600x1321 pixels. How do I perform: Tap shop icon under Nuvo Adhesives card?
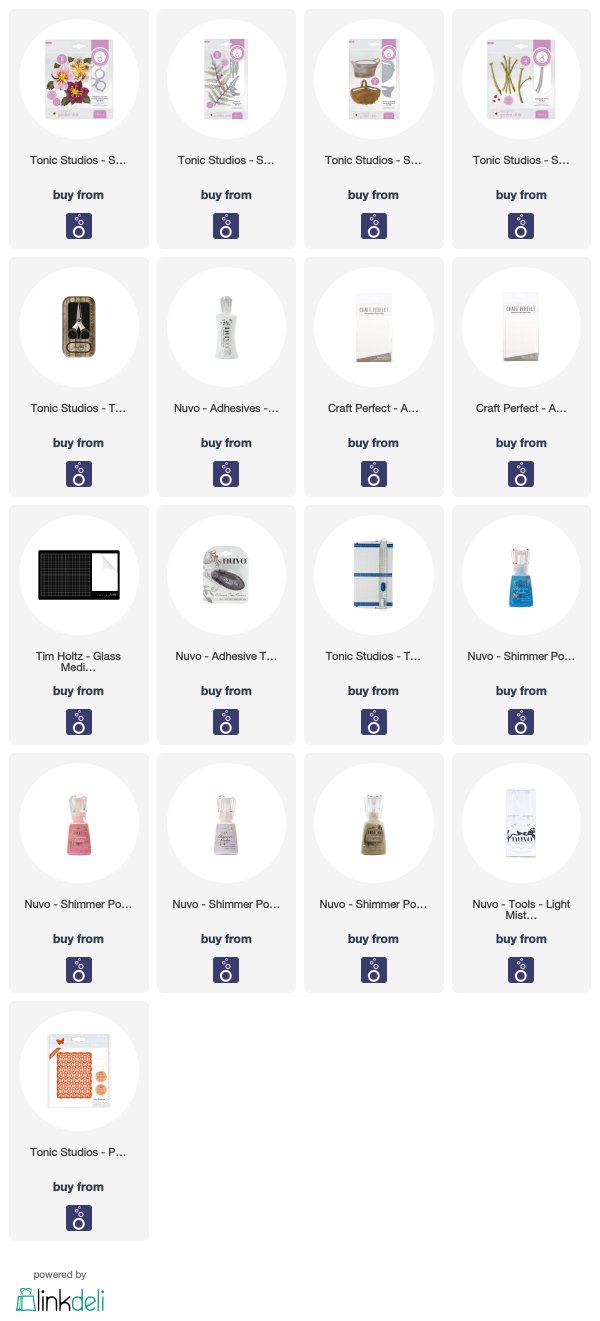[226, 473]
